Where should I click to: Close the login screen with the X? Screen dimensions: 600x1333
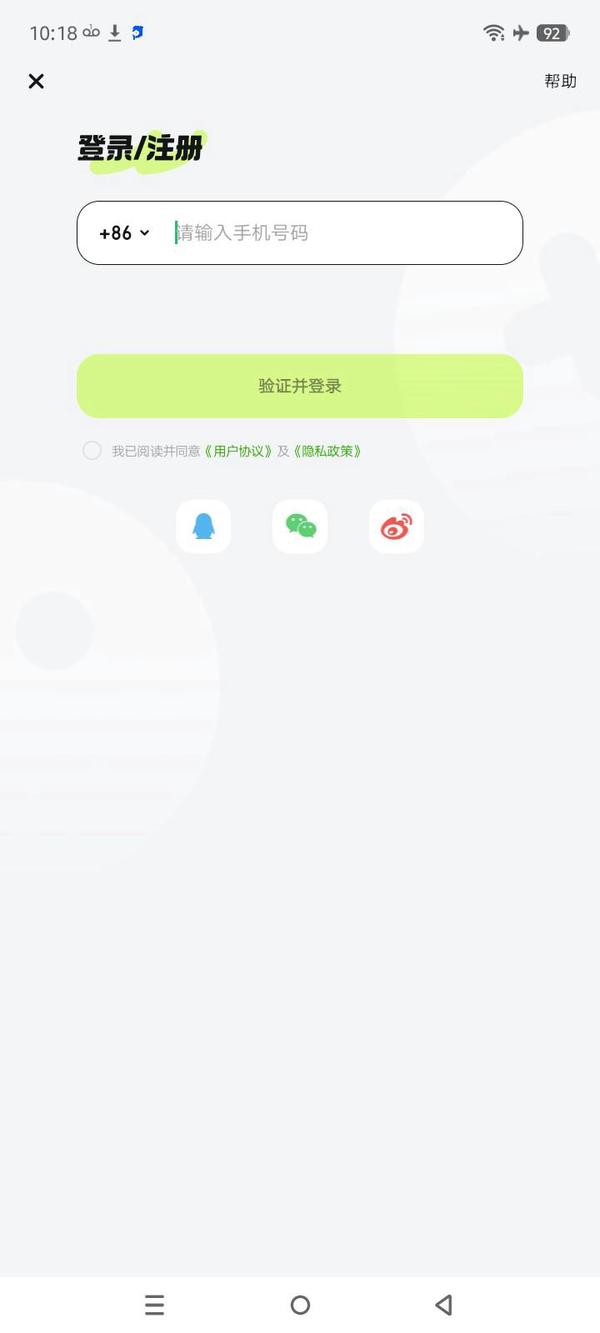[x=36, y=81]
